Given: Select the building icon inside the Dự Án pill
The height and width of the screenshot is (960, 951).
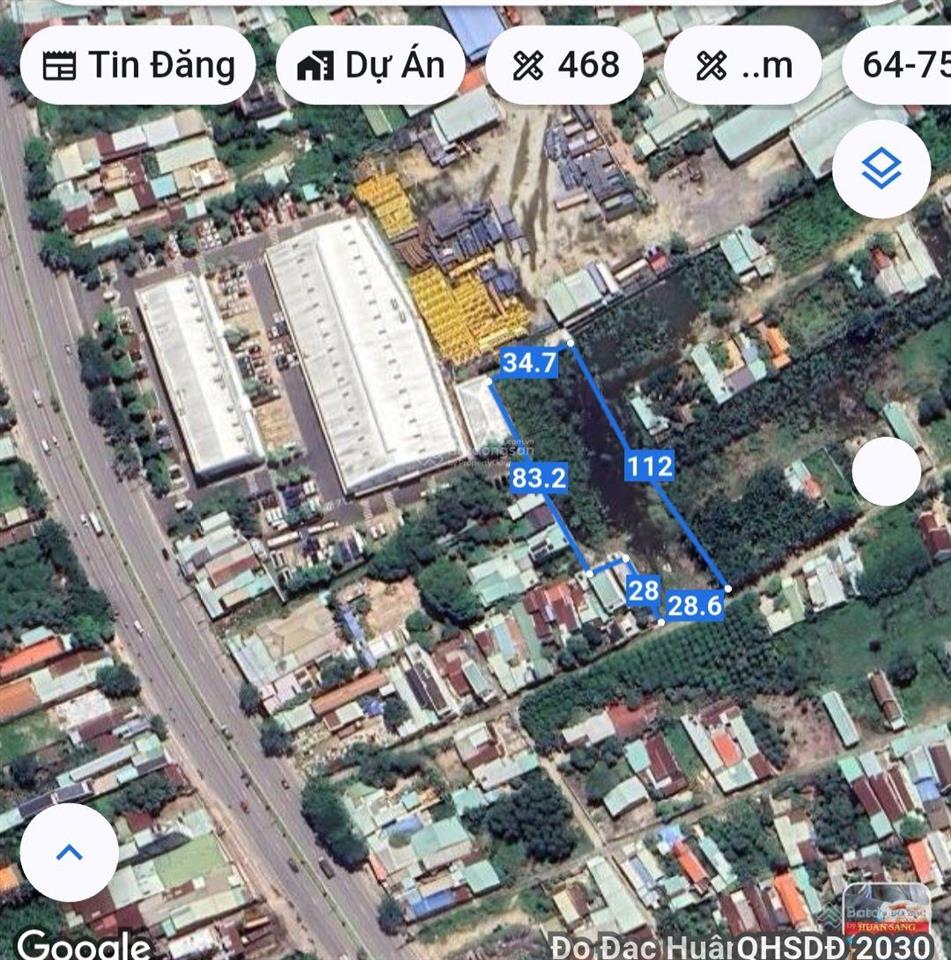Looking at the screenshot, I should pos(316,64).
